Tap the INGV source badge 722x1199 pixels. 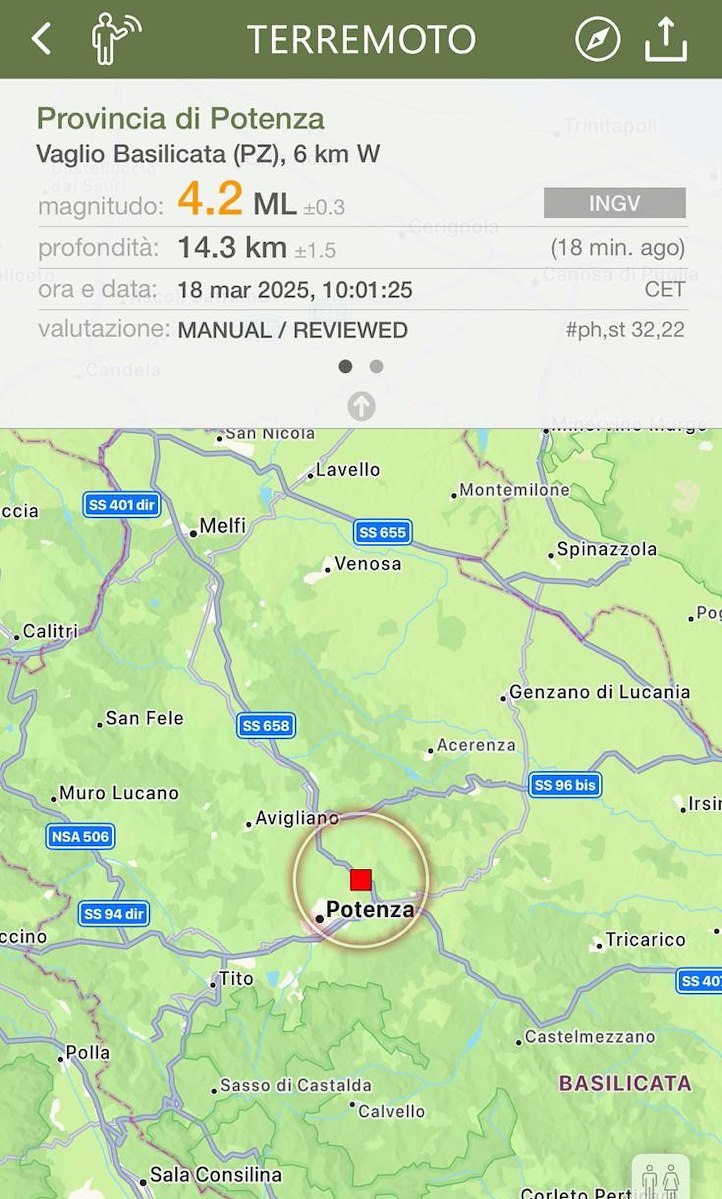pyautogui.click(x=614, y=203)
